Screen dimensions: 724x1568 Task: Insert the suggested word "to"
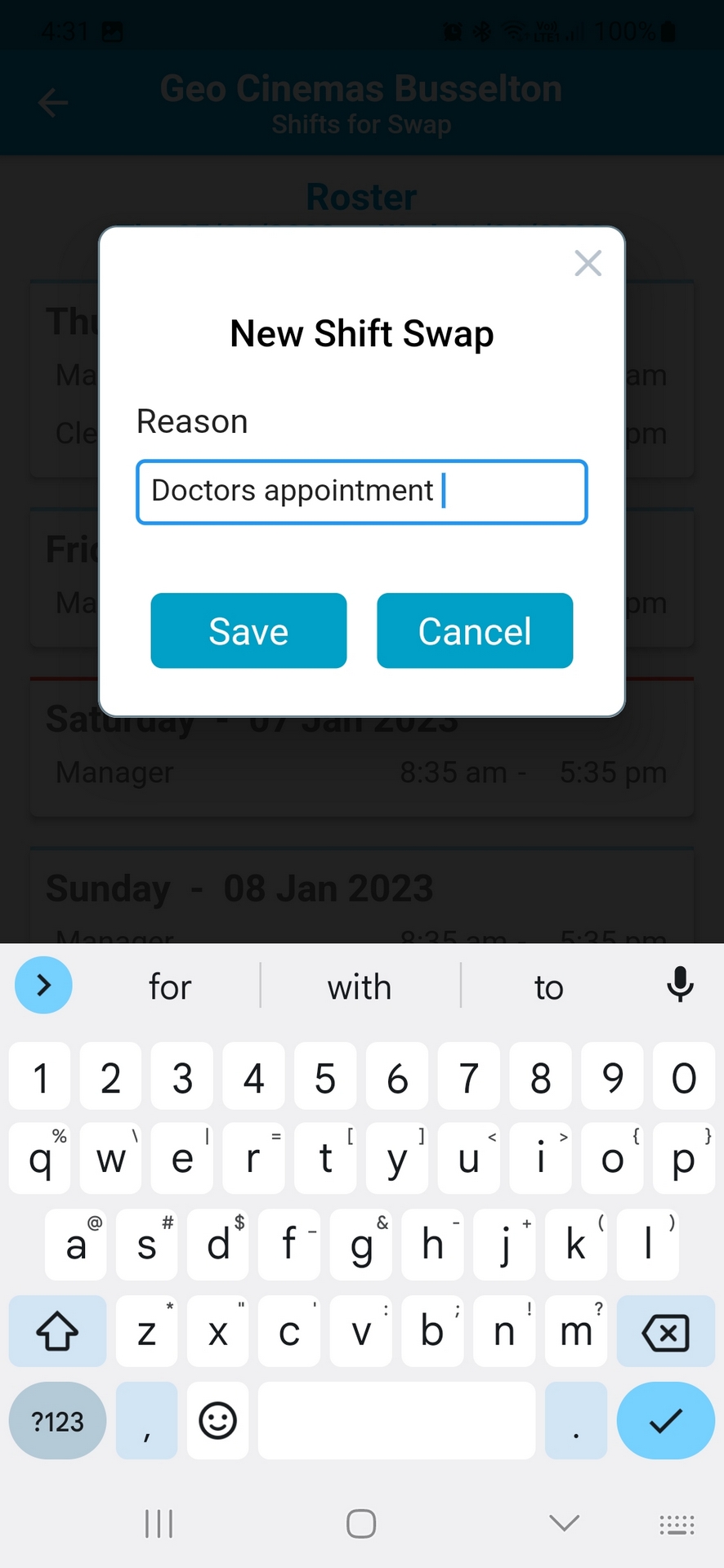pyautogui.click(x=548, y=987)
